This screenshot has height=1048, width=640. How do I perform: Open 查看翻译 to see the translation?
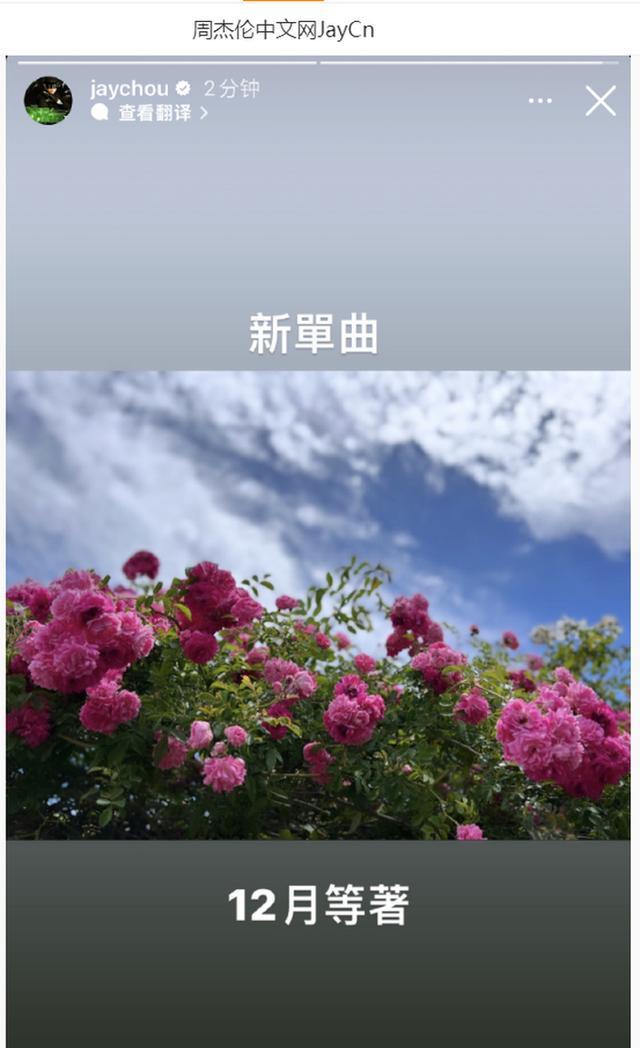(155, 113)
